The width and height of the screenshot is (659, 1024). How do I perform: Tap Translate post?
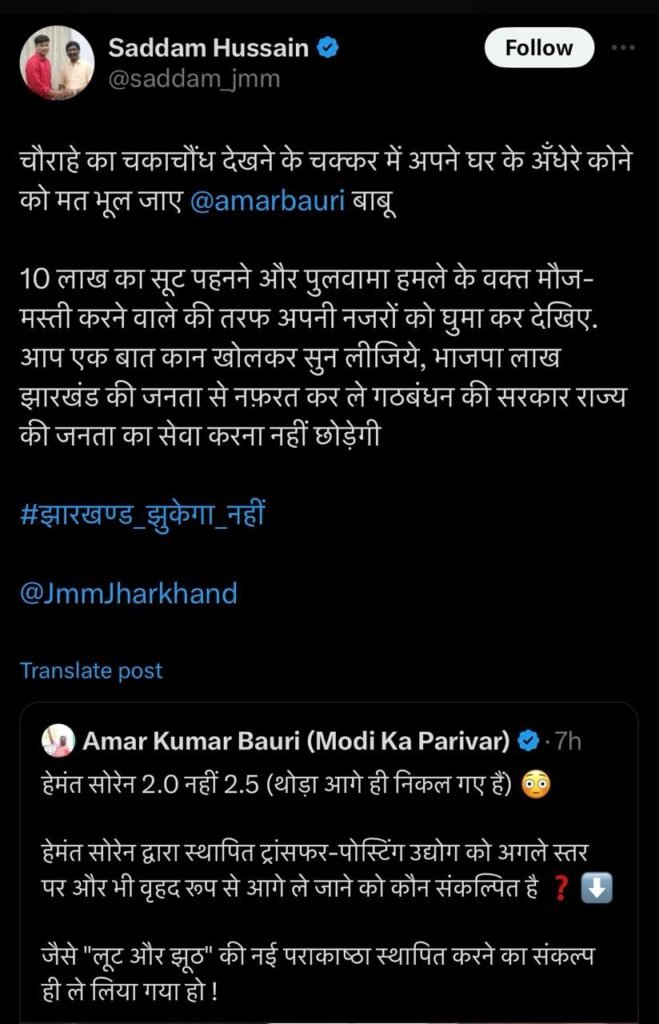tap(91, 670)
